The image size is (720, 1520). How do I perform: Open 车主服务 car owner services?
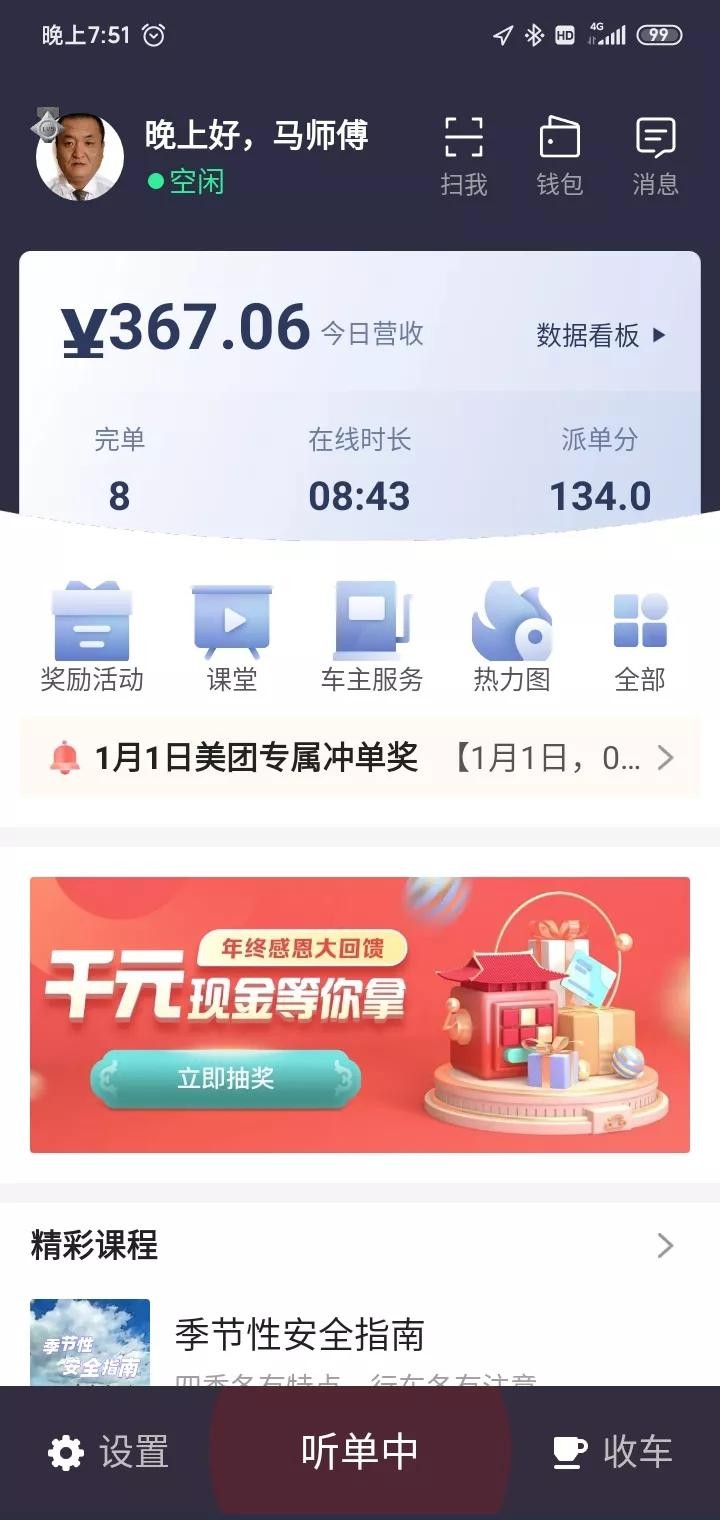pos(372,637)
